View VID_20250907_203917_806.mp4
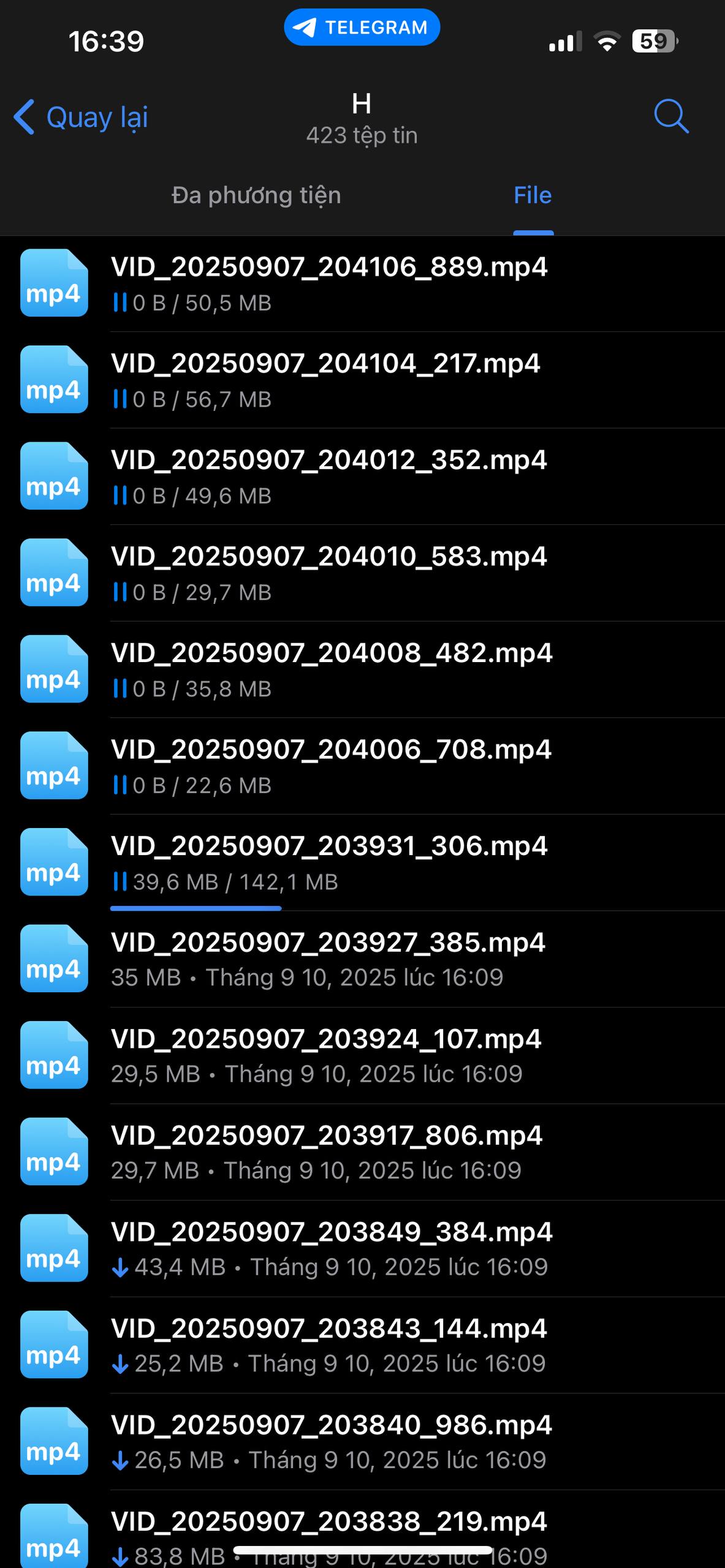 327,1151
